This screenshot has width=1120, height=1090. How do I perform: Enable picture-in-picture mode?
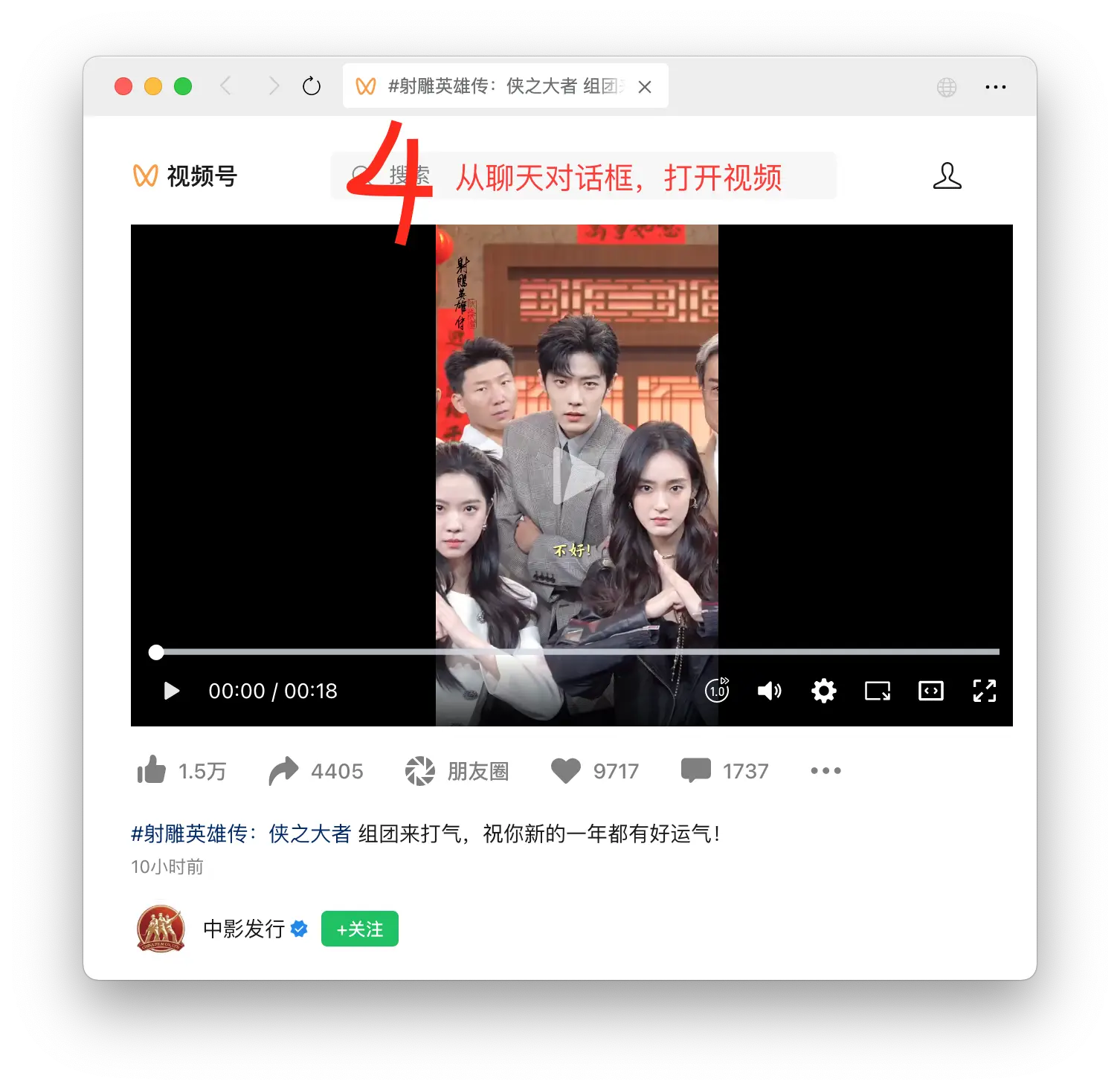[x=878, y=691]
